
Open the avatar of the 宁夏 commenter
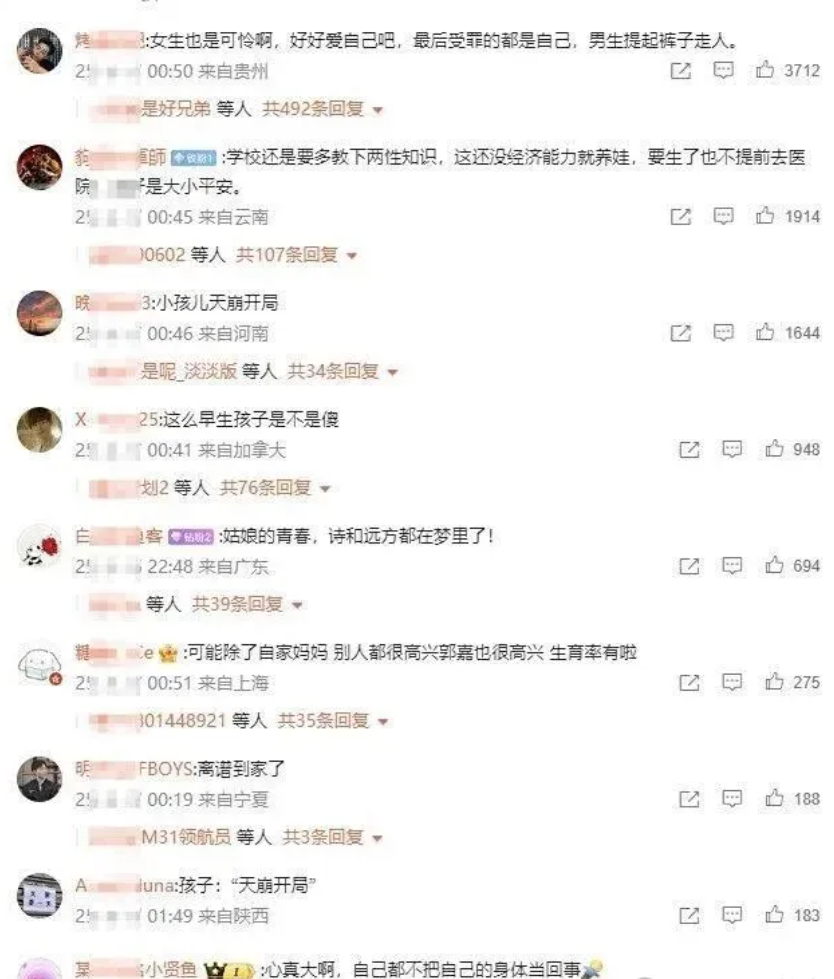tap(40, 779)
